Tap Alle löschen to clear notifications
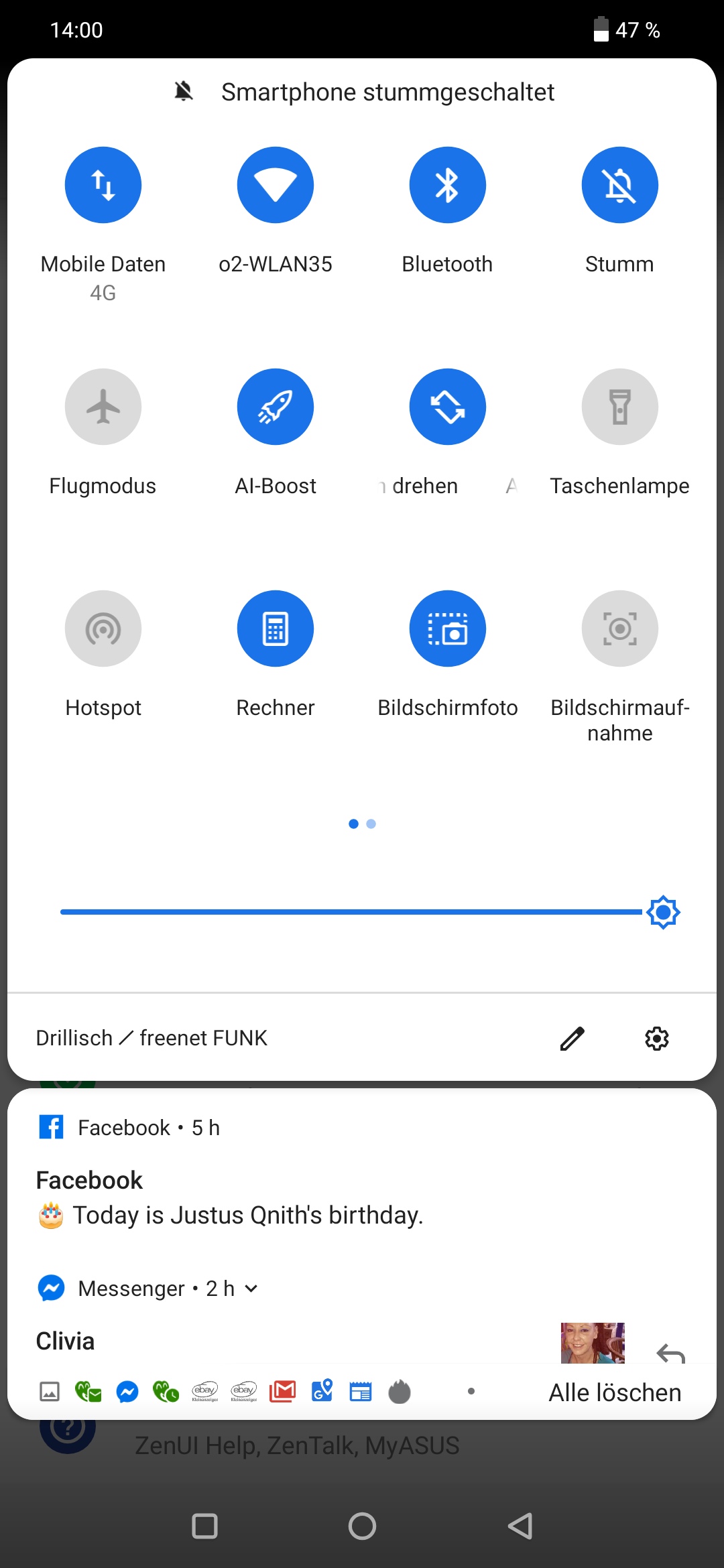The height and width of the screenshot is (1568, 724). tap(615, 1392)
